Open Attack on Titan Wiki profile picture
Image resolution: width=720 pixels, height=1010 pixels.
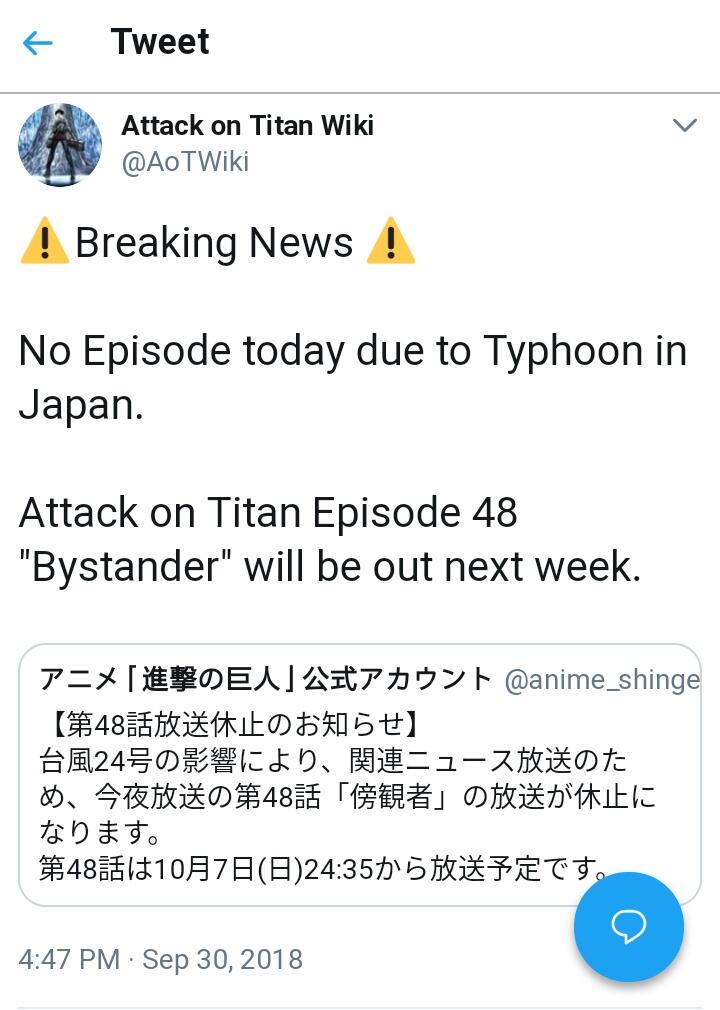pyautogui.click(x=60, y=145)
